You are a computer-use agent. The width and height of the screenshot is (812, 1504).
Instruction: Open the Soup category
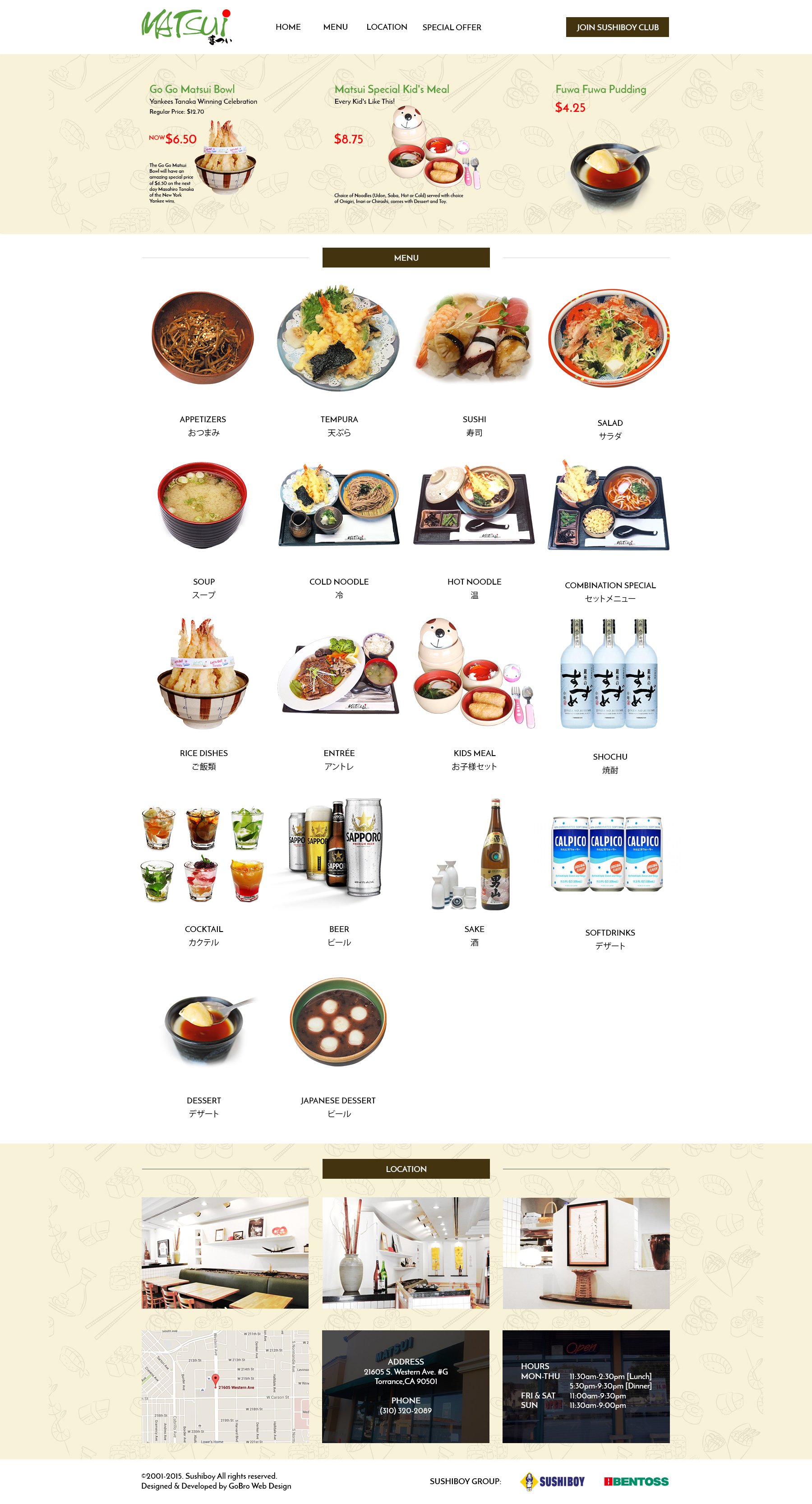pyautogui.click(x=203, y=505)
